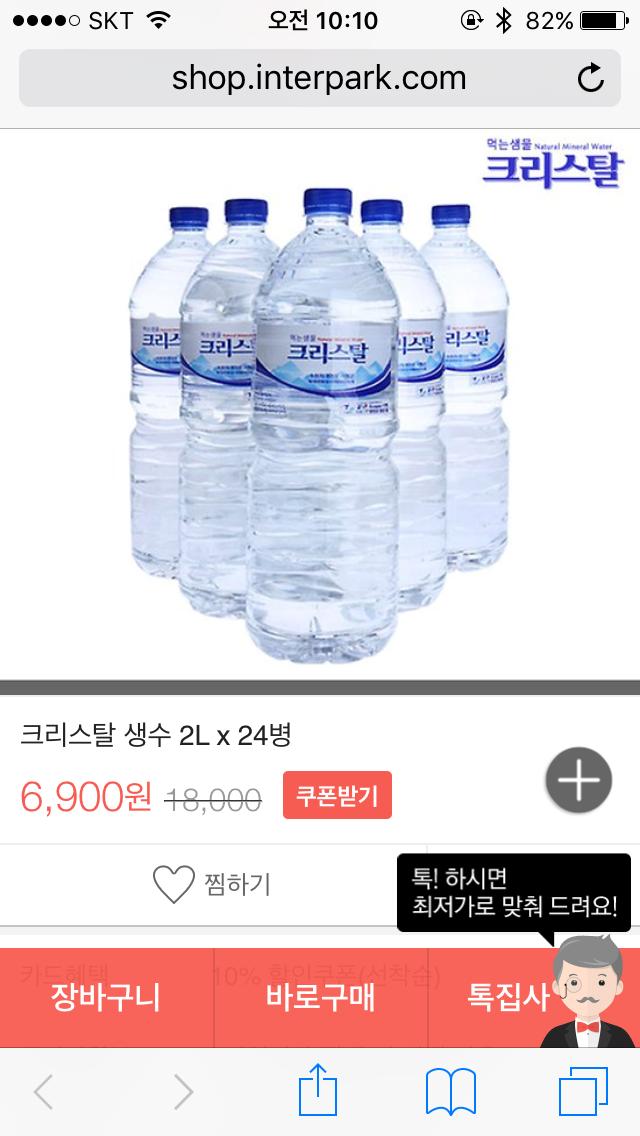Reload the current page
The image size is (640, 1136).
click(x=591, y=78)
